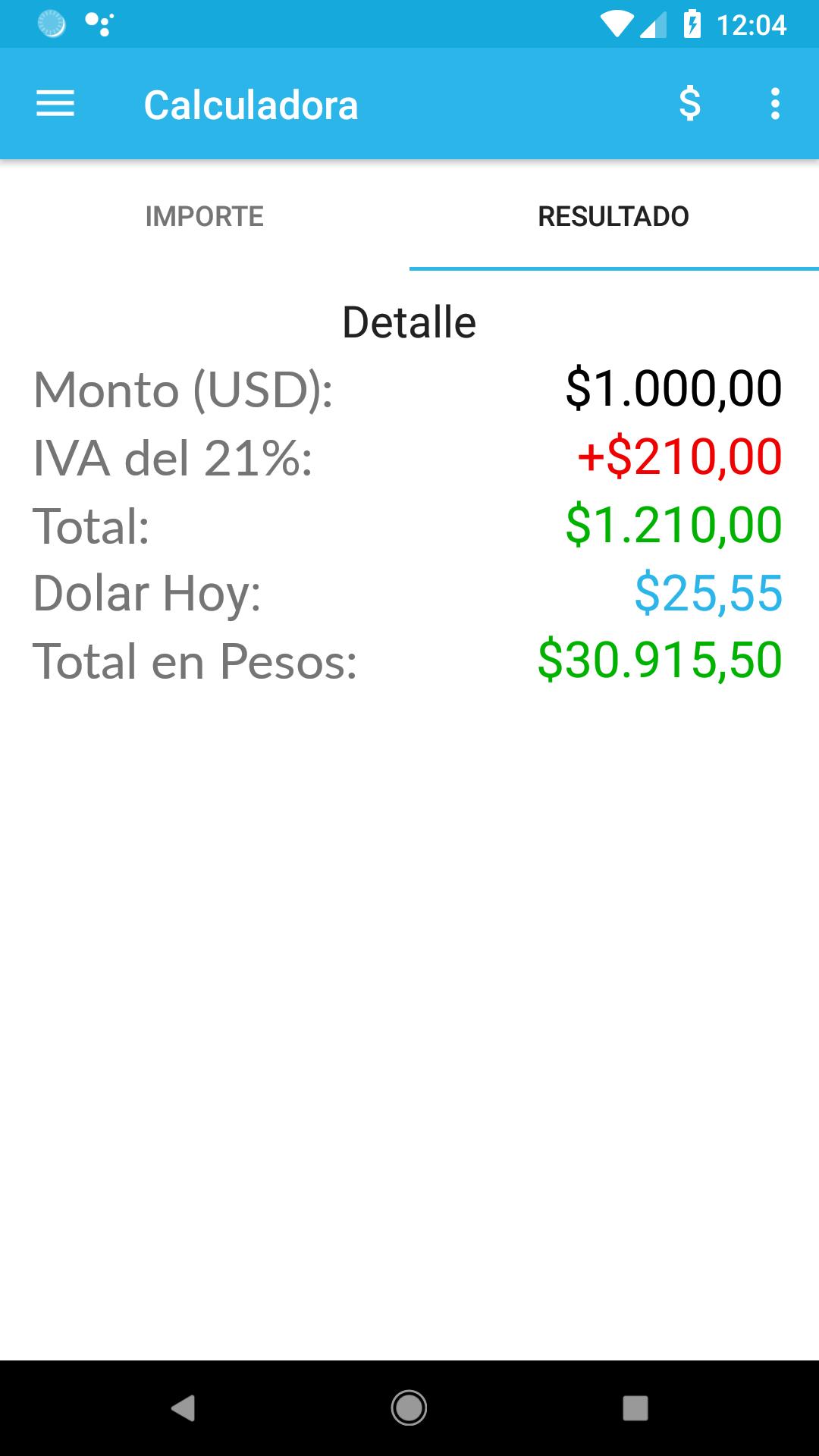Go to the home screen
Image resolution: width=819 pixels, height=1456 pixels.
[x=409, y=1408]
